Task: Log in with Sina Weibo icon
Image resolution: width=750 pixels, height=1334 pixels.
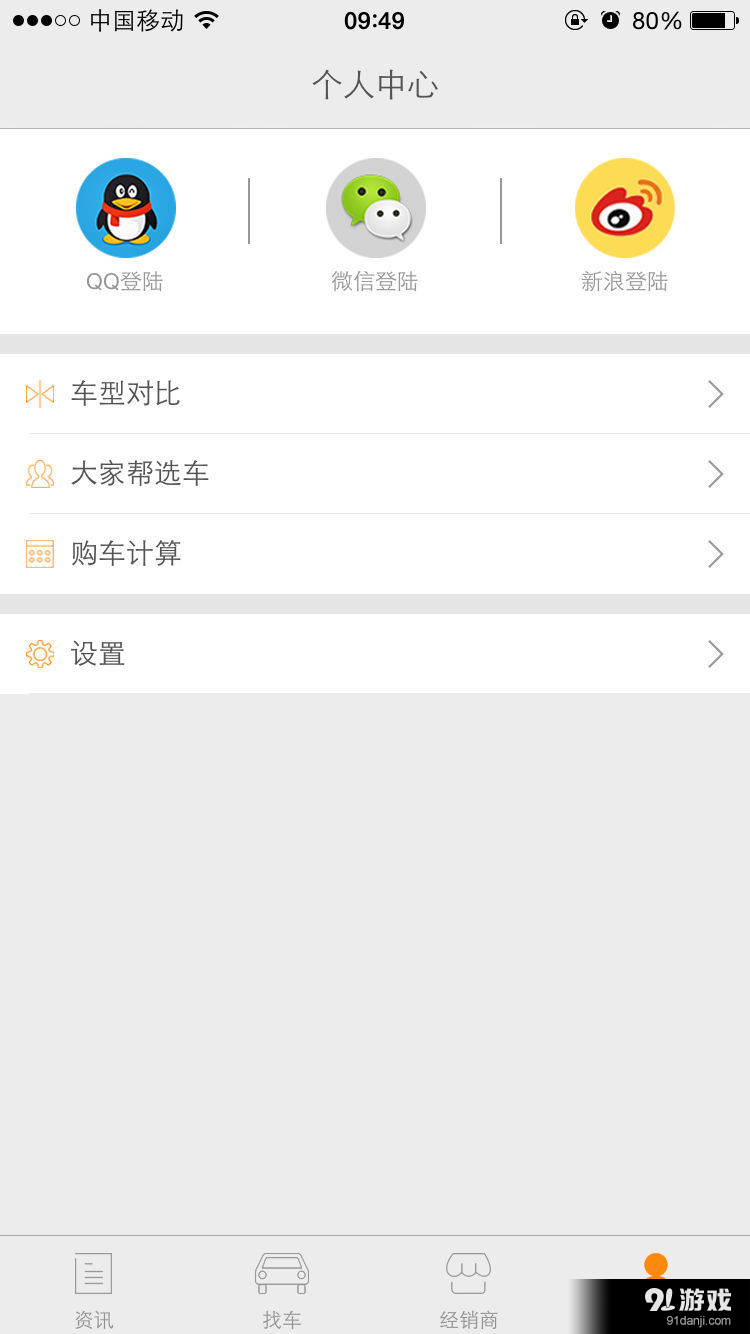Action: (624, 208)
